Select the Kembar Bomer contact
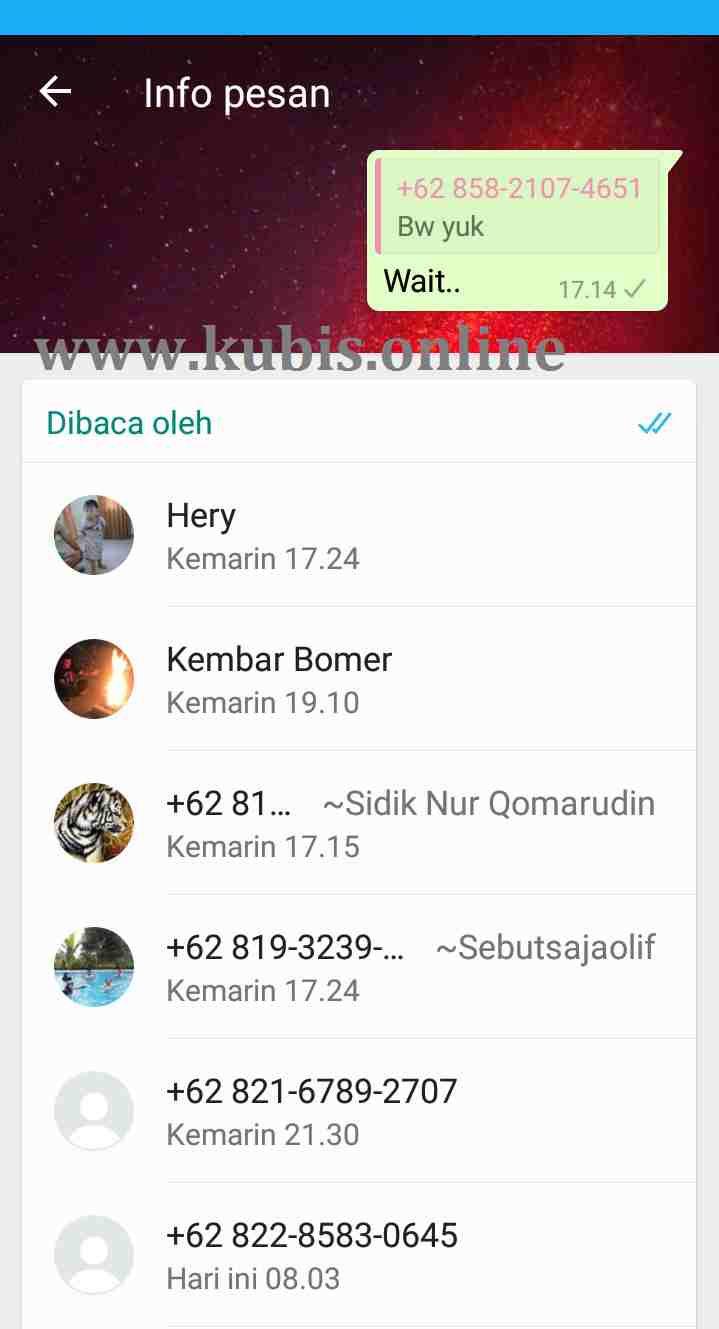Screen dimensions: 719x1329 point(358,679)
